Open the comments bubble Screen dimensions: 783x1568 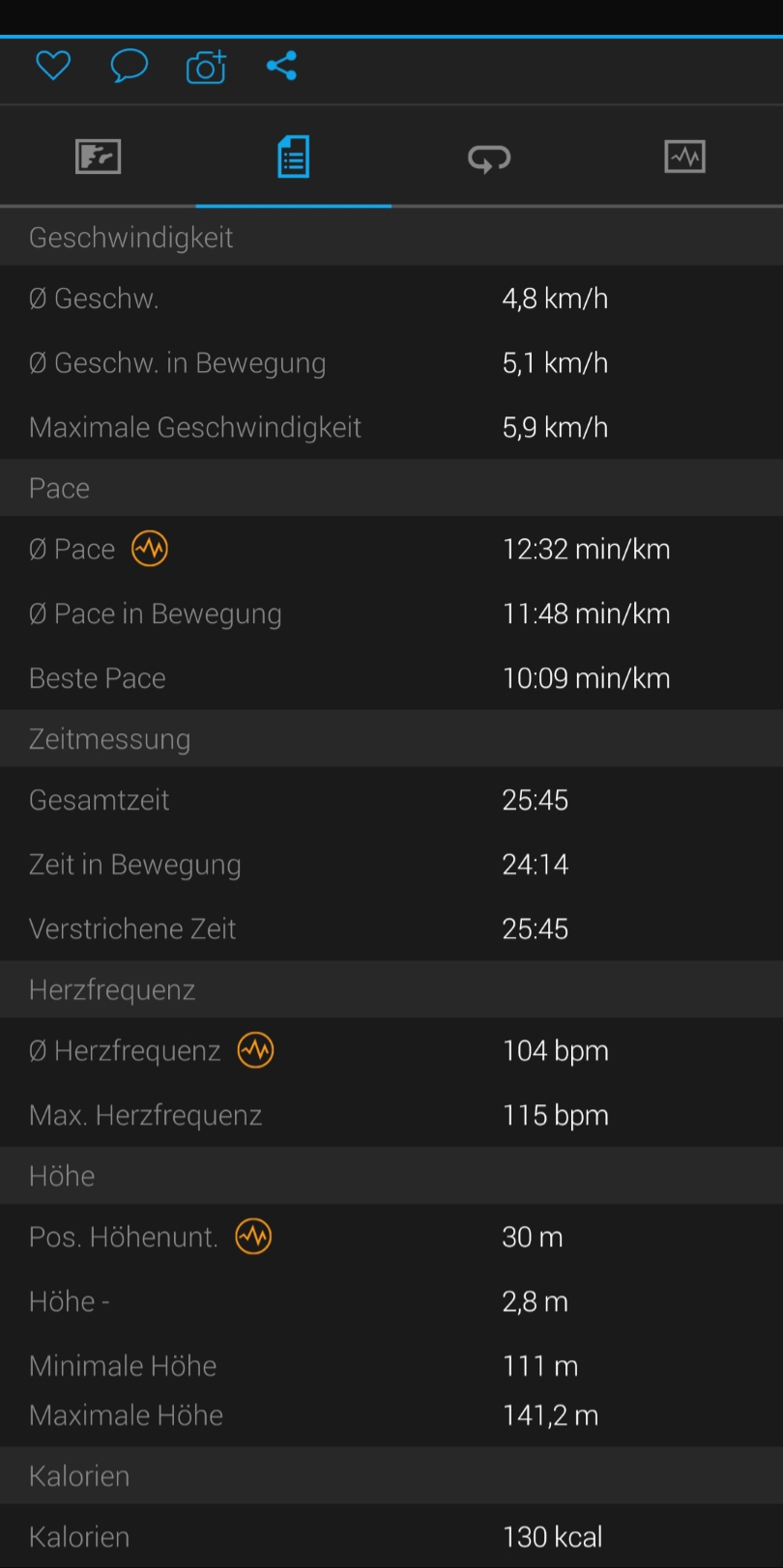click(x=129, y=66)
